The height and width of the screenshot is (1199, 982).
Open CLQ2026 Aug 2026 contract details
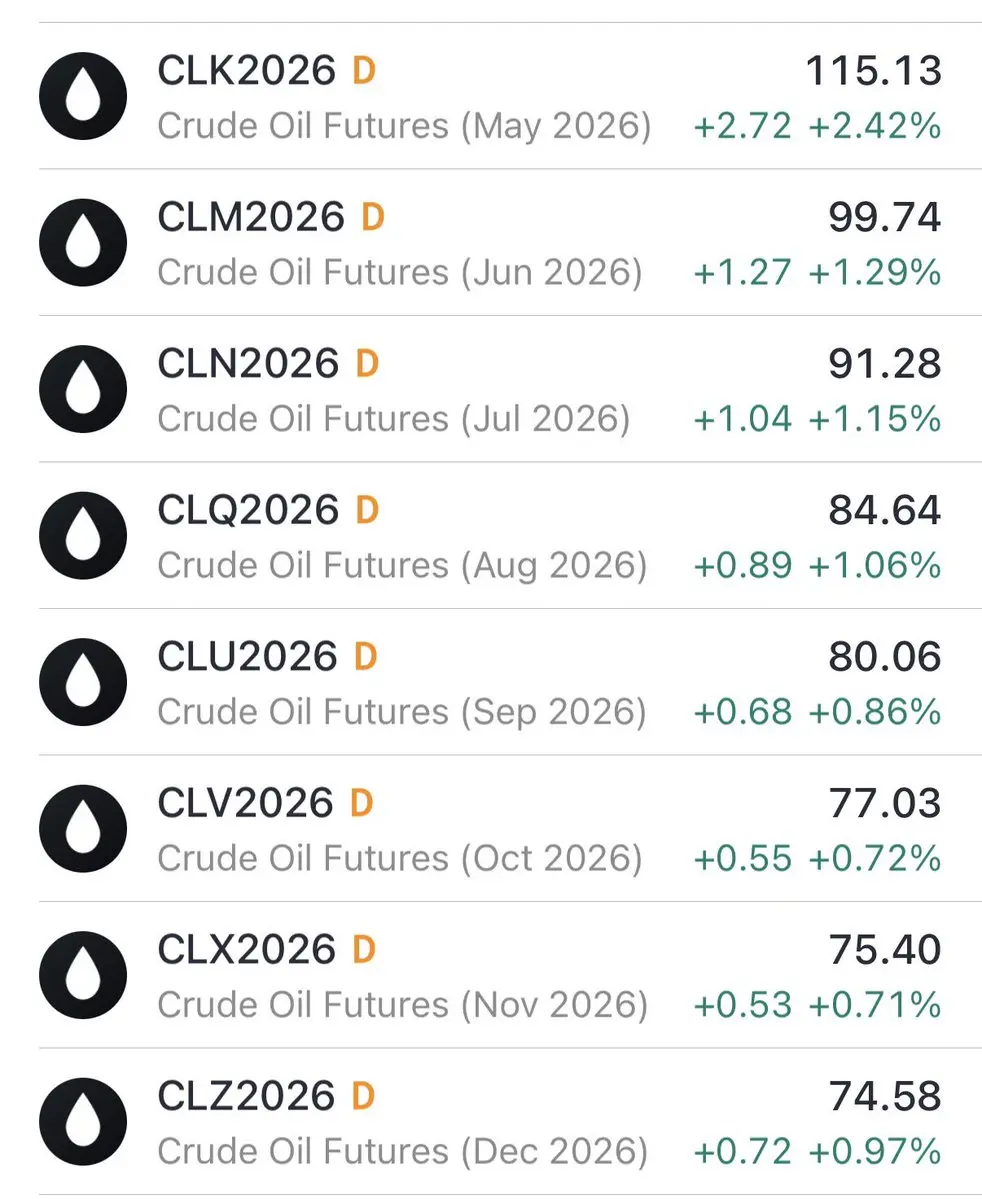(490, 536)
